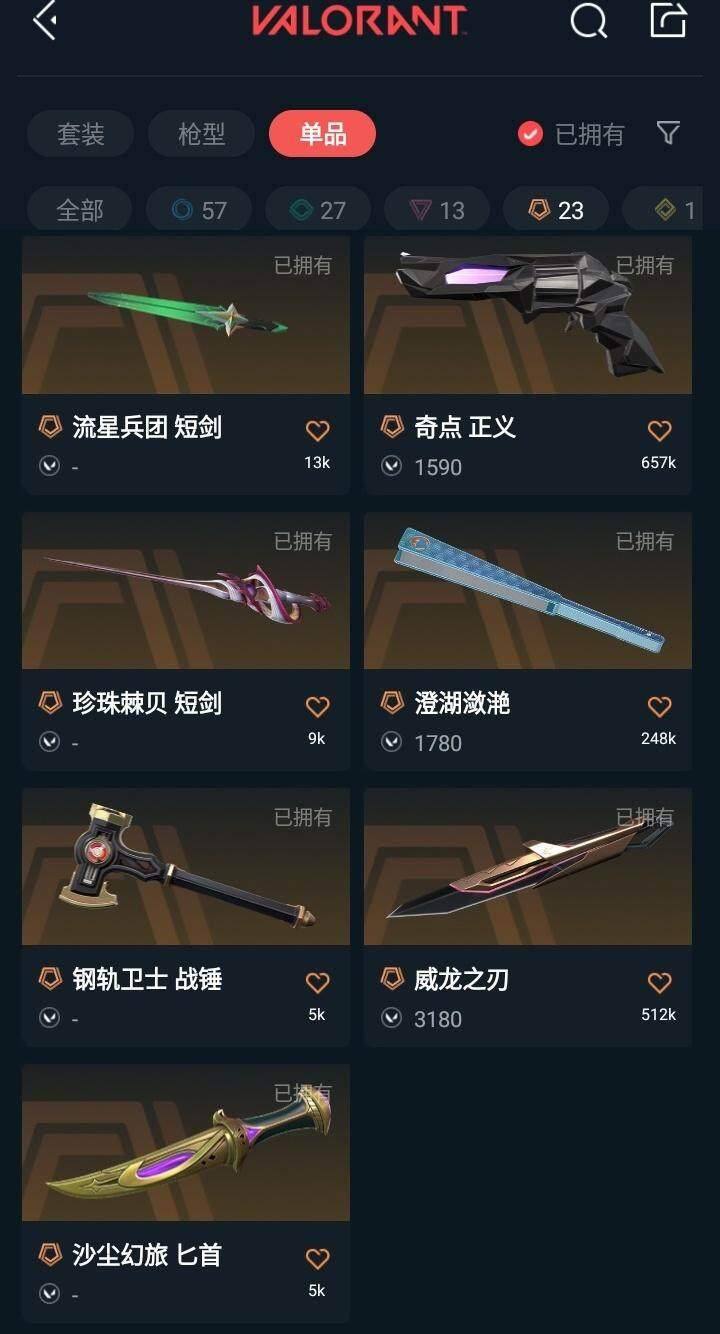
Task: Filter by the green tier chip showing 27
Action: (318, 210)
